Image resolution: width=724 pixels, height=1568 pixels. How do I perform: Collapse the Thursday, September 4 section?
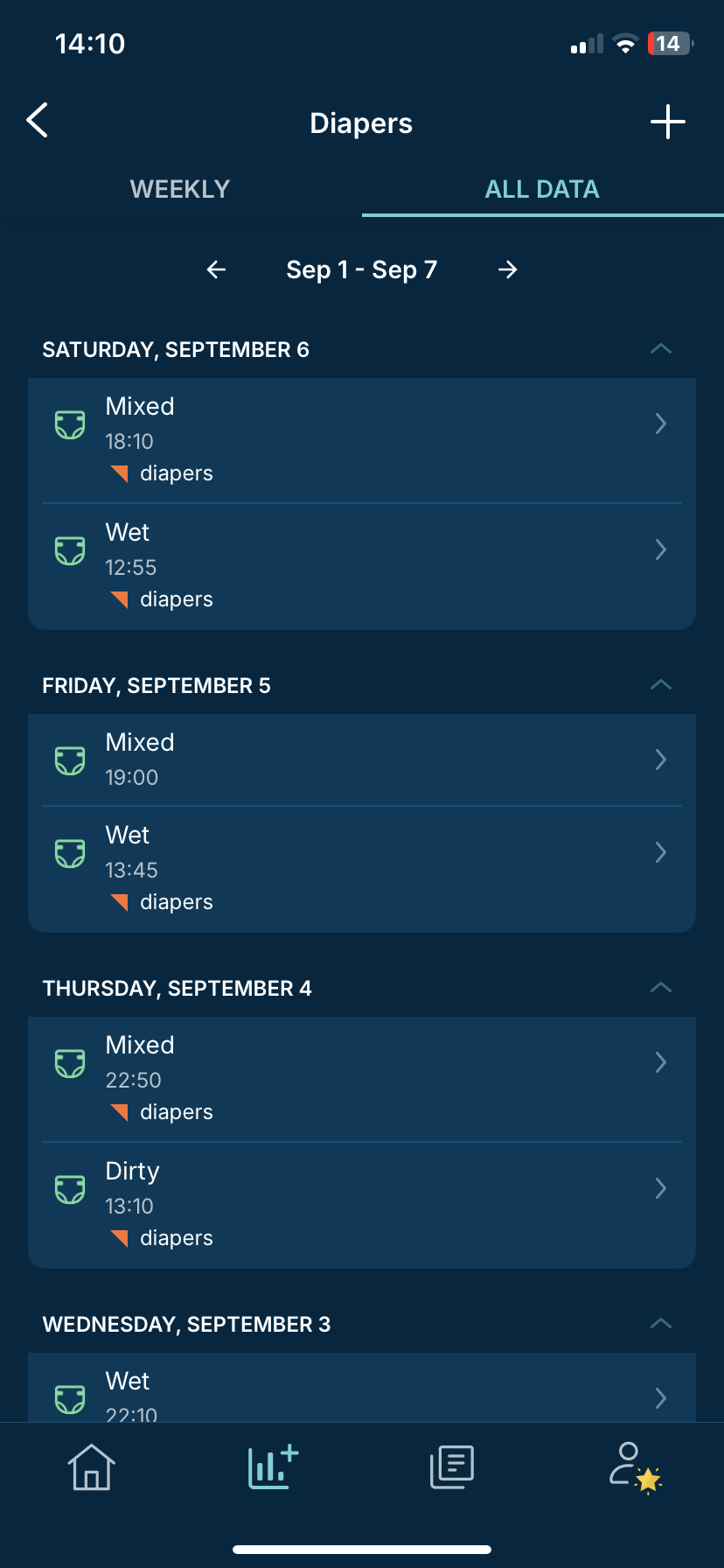click(x=661, y=988)
